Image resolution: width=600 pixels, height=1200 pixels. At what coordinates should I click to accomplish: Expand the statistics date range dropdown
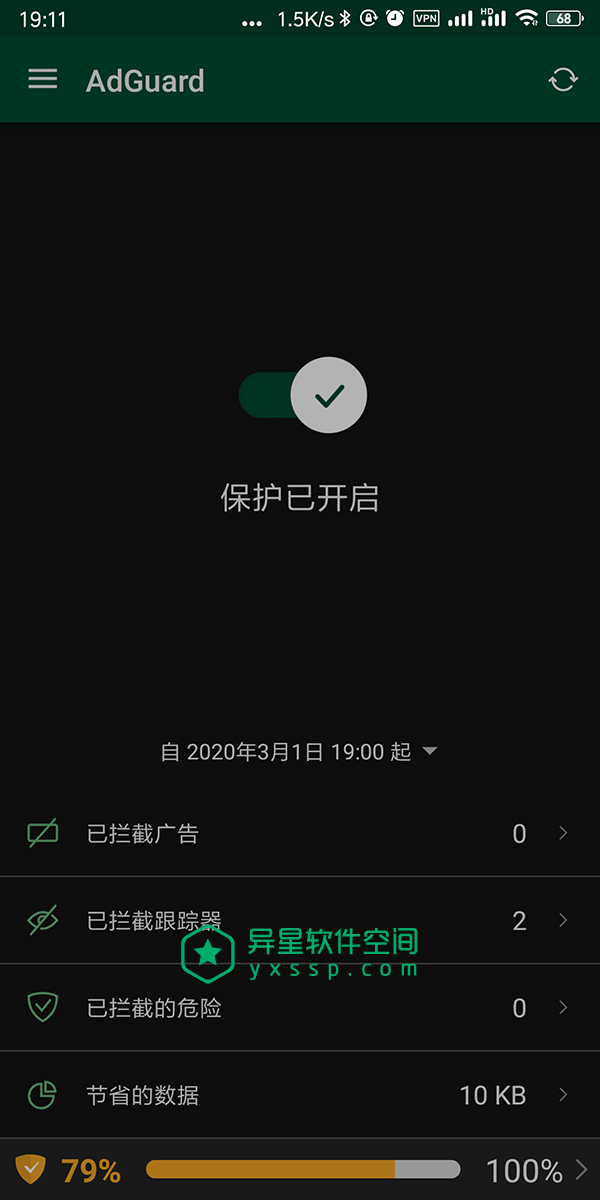[299, 751]
